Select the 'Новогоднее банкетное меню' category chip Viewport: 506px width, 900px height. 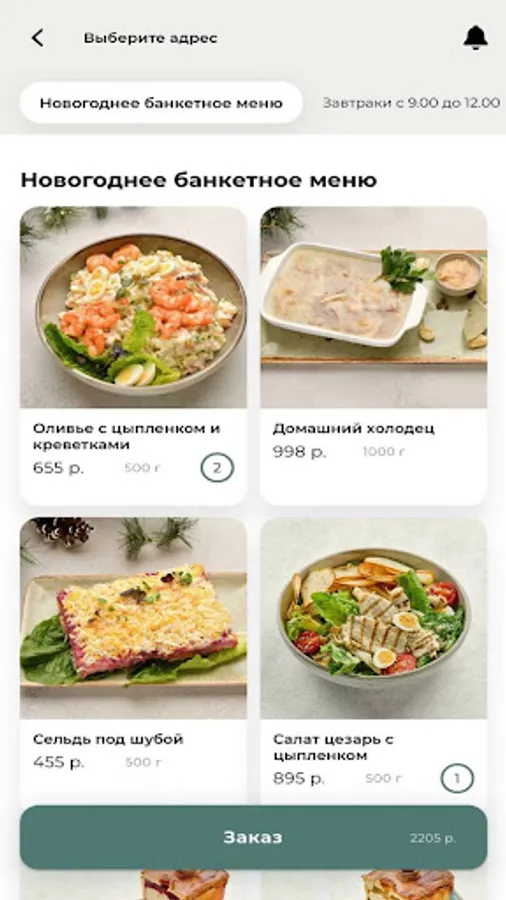(161, 103)
